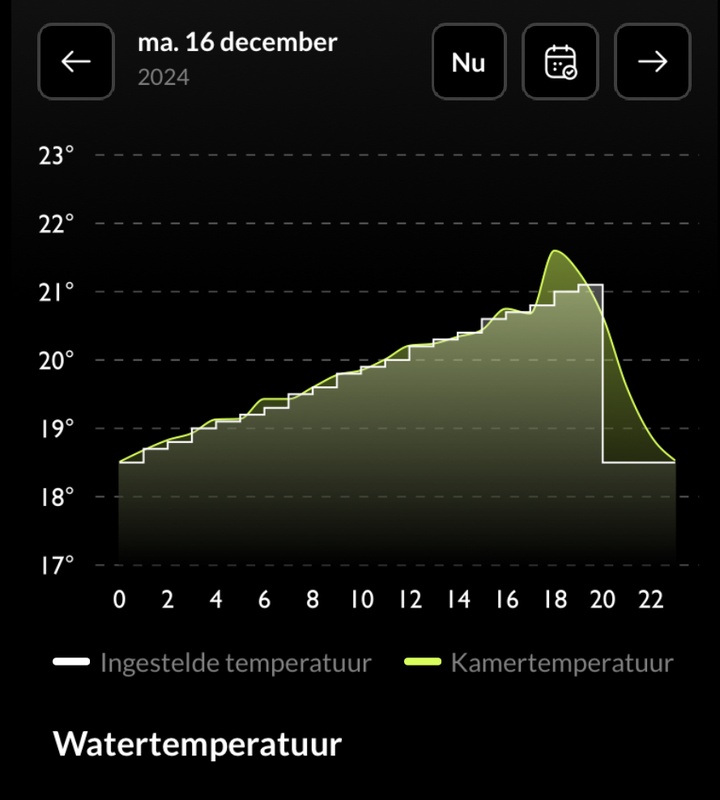Viewport: 720px width, 800px height.
Task: Open the calendar date picker
Action: click(560, 62)
